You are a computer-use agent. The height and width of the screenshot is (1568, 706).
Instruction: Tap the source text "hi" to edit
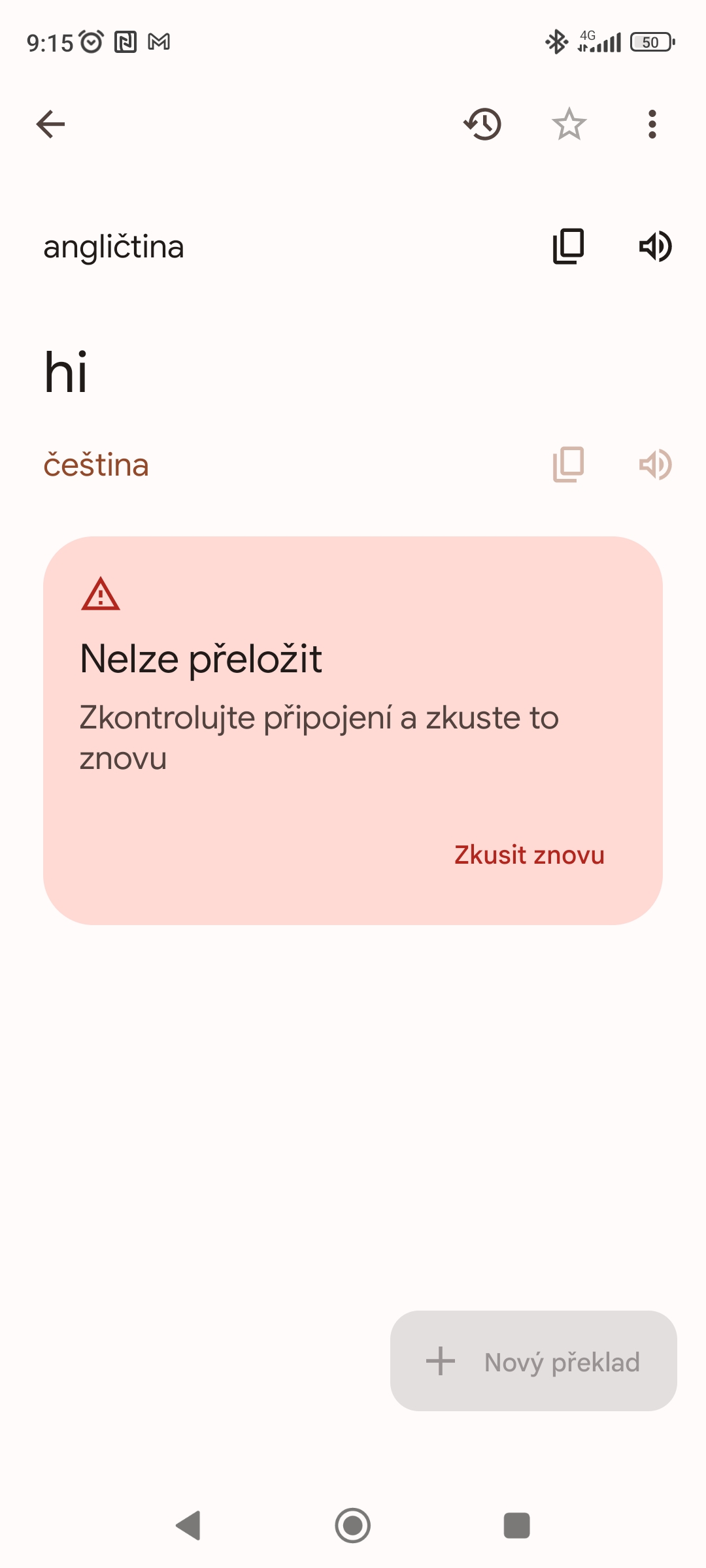(66, 372)
